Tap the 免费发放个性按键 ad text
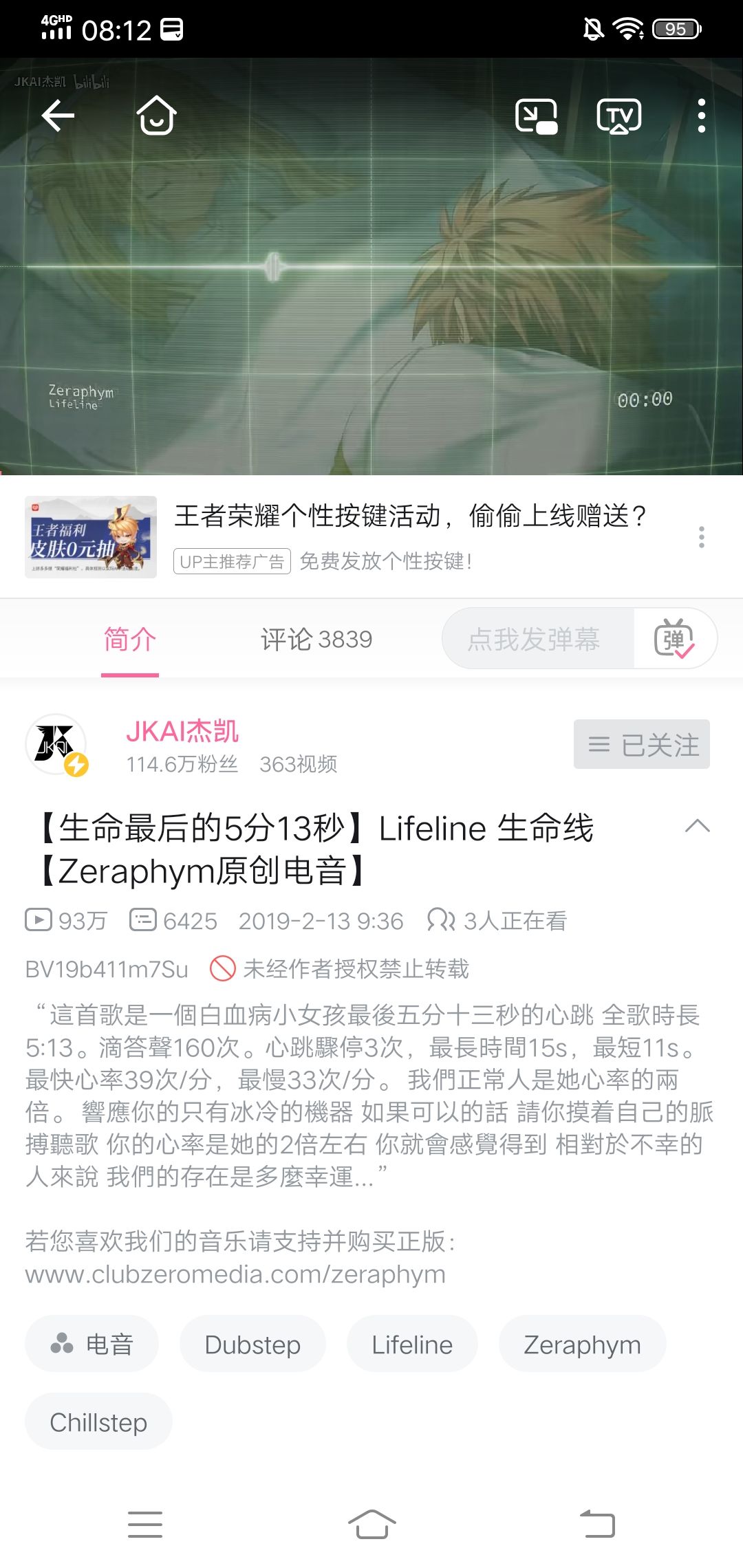Image resolution: width=743 pixels, height=1568 pixels. [387, 562]
